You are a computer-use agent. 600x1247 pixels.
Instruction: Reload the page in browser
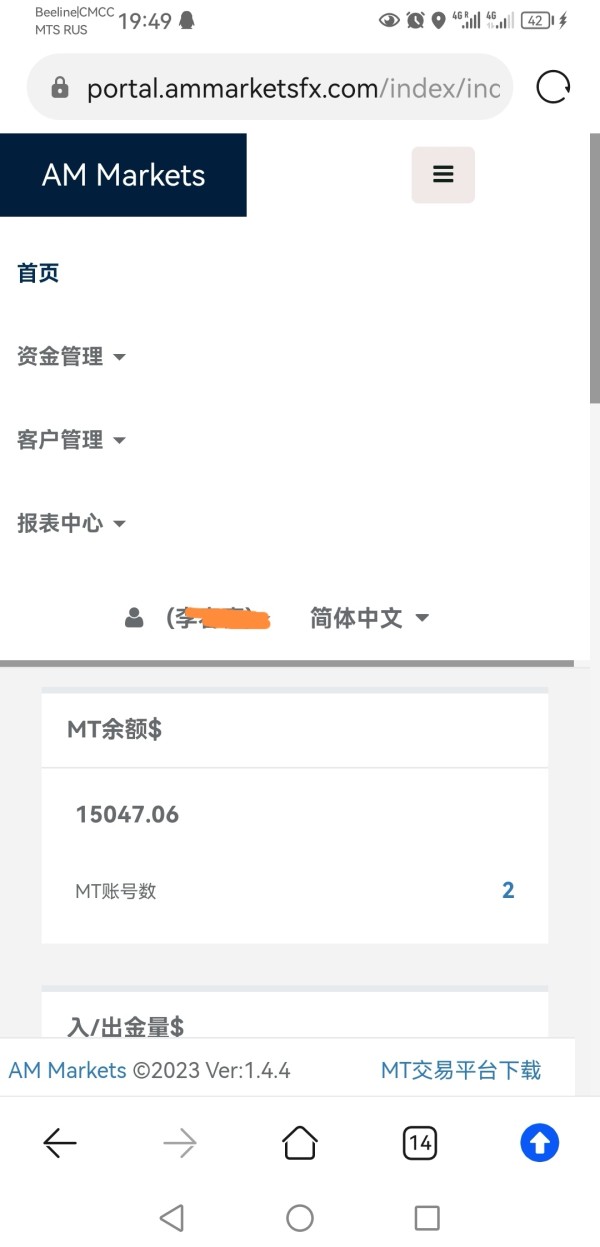pos(553,88)
